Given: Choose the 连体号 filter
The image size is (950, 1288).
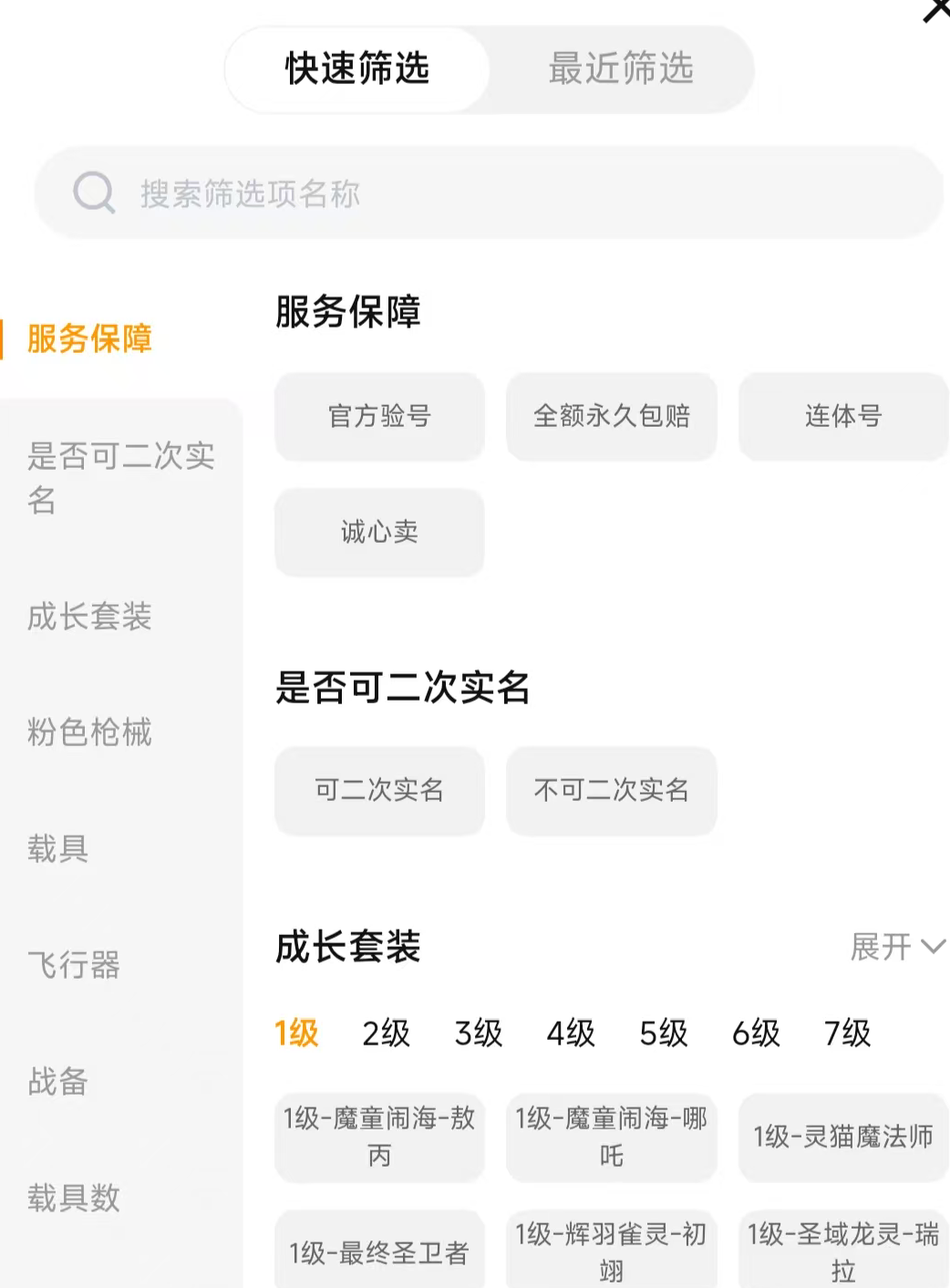Looking at the screenshot, I should pos(842,417).
